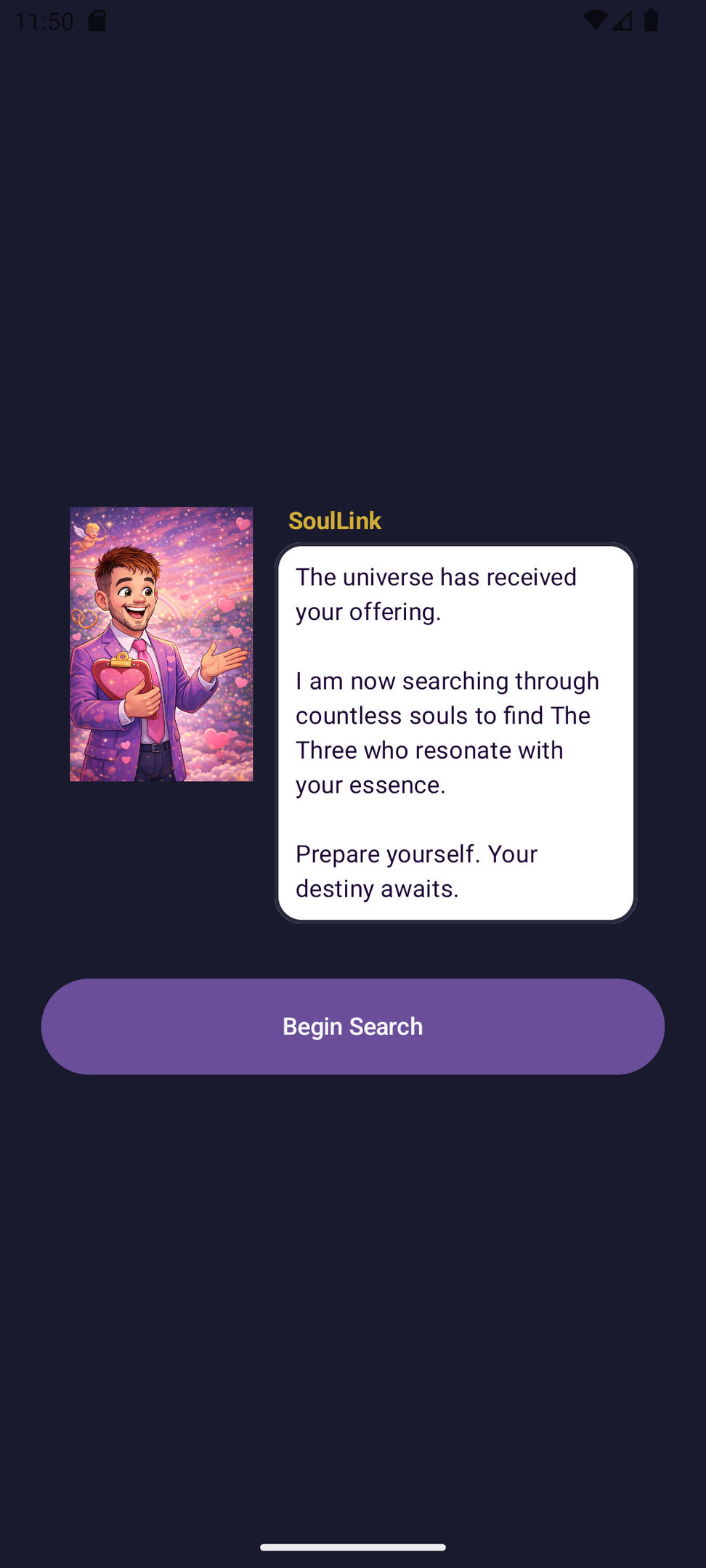706x1568 pixels.
Task: Tap the Begin Search button
Action: click(352, 1026)
